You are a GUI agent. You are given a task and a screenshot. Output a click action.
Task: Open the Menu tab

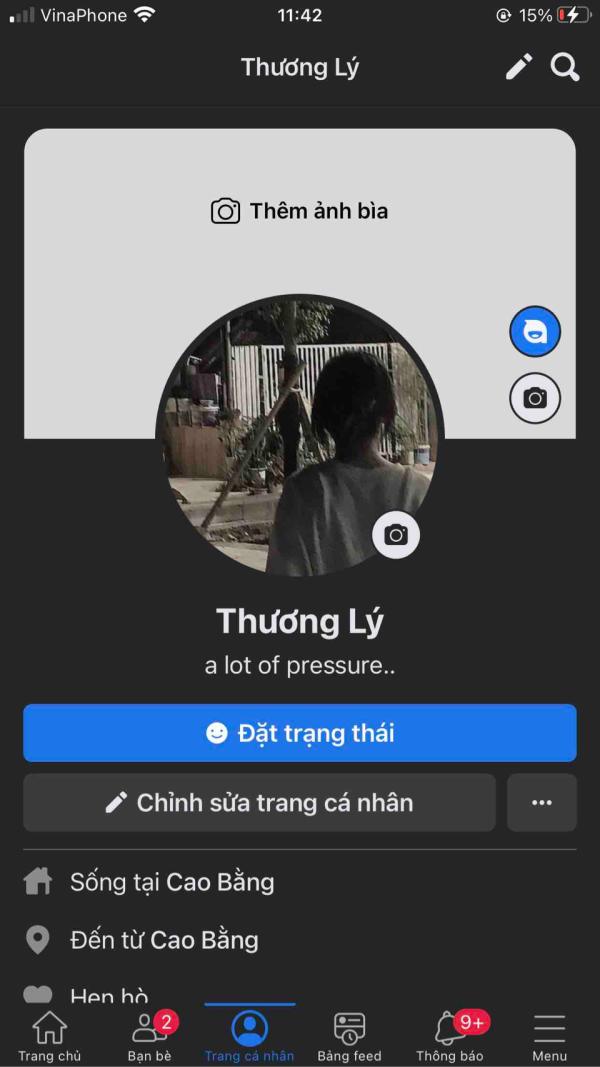(x=549, y=1036)
